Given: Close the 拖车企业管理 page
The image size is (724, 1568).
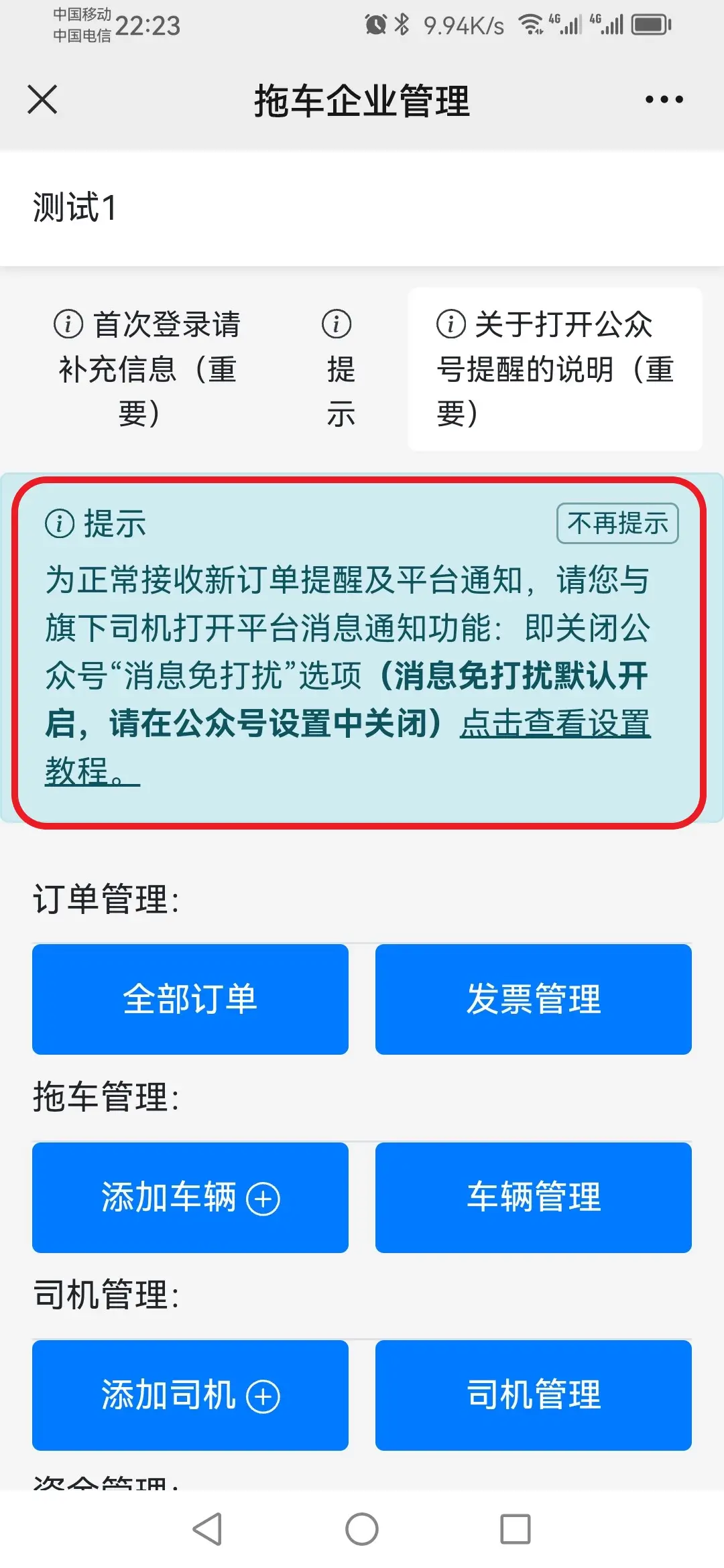Looking at the screenshot, I should coord(42,100).
